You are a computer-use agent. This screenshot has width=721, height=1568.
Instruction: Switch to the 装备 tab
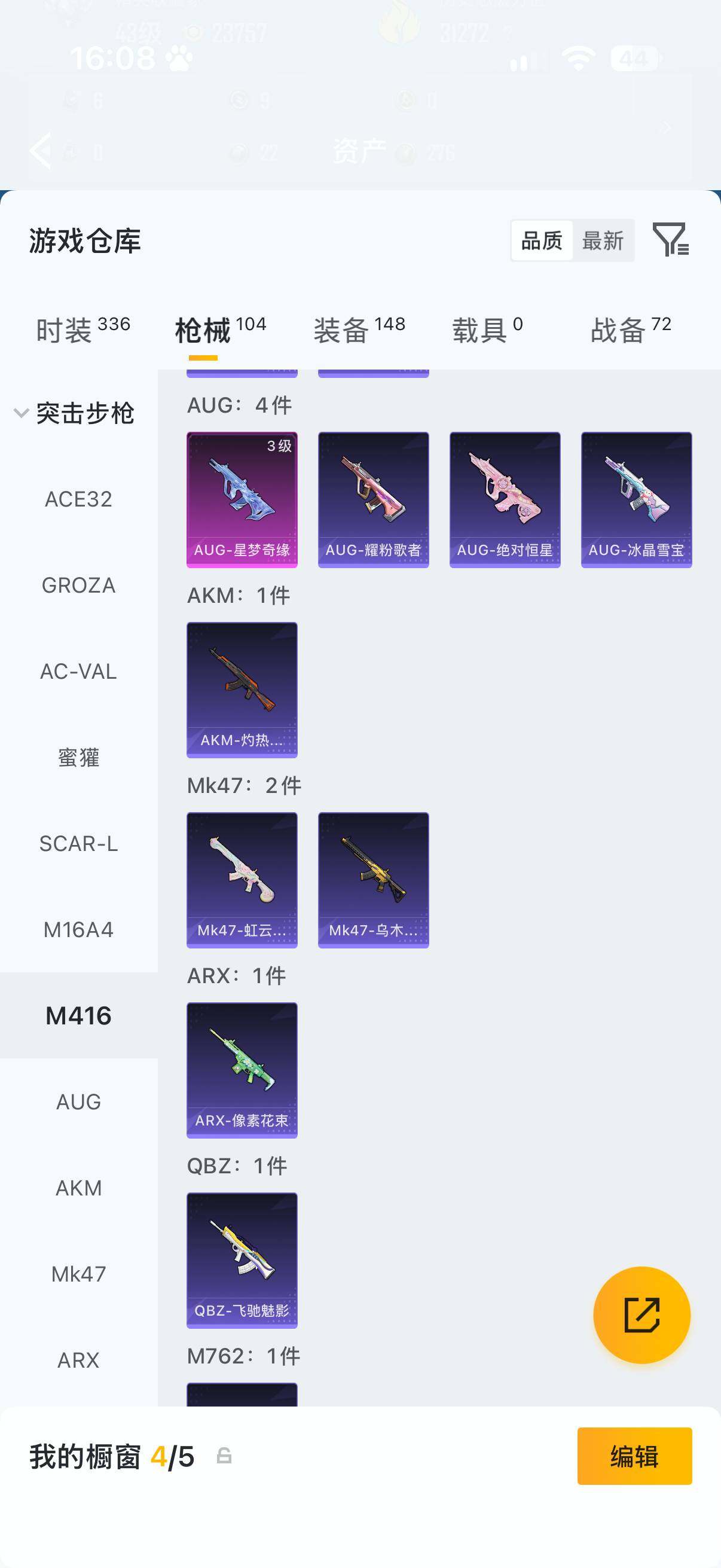(x=359, y=330)
